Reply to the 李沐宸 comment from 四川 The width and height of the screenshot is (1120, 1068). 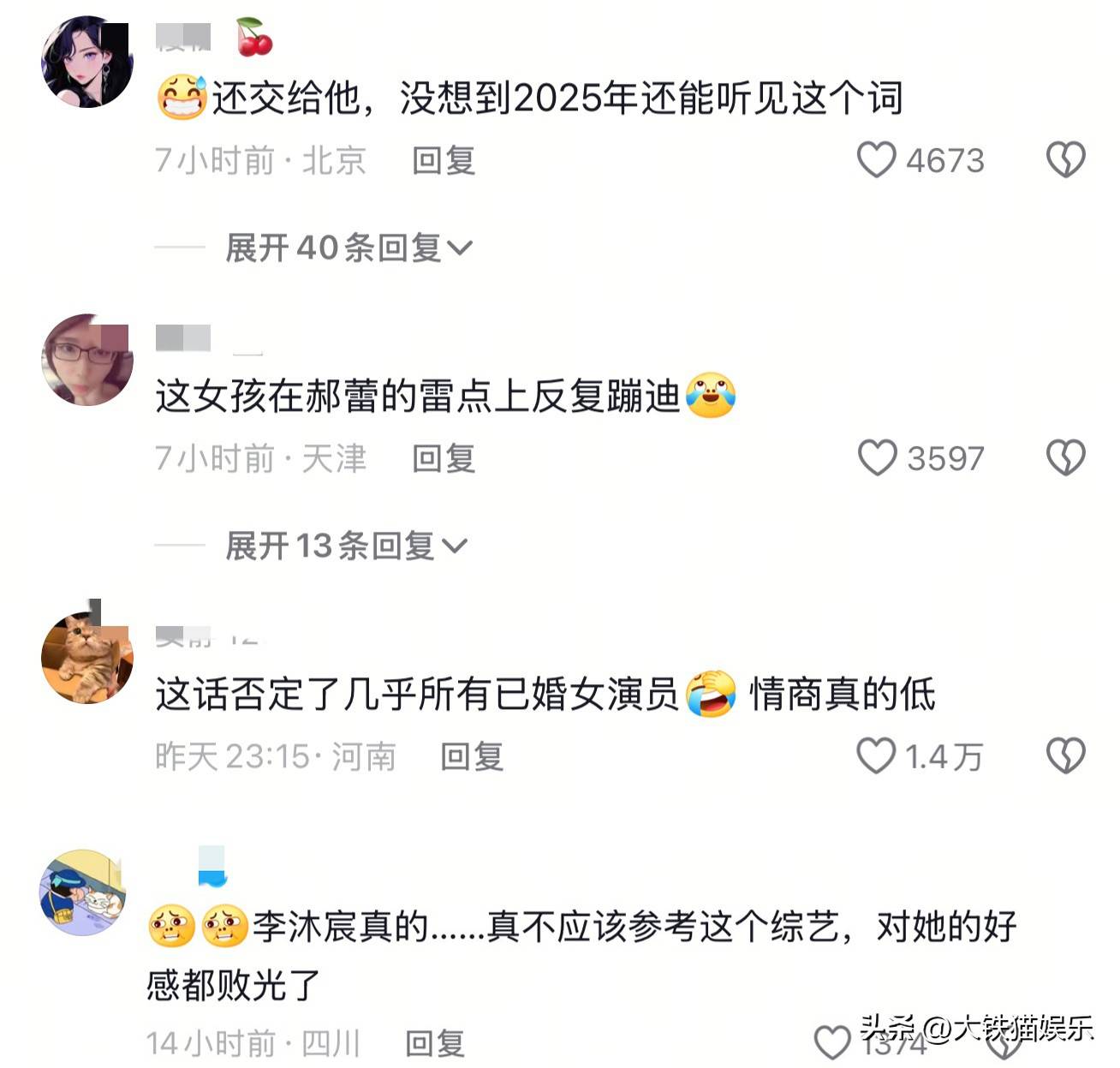pos(434,1043)
